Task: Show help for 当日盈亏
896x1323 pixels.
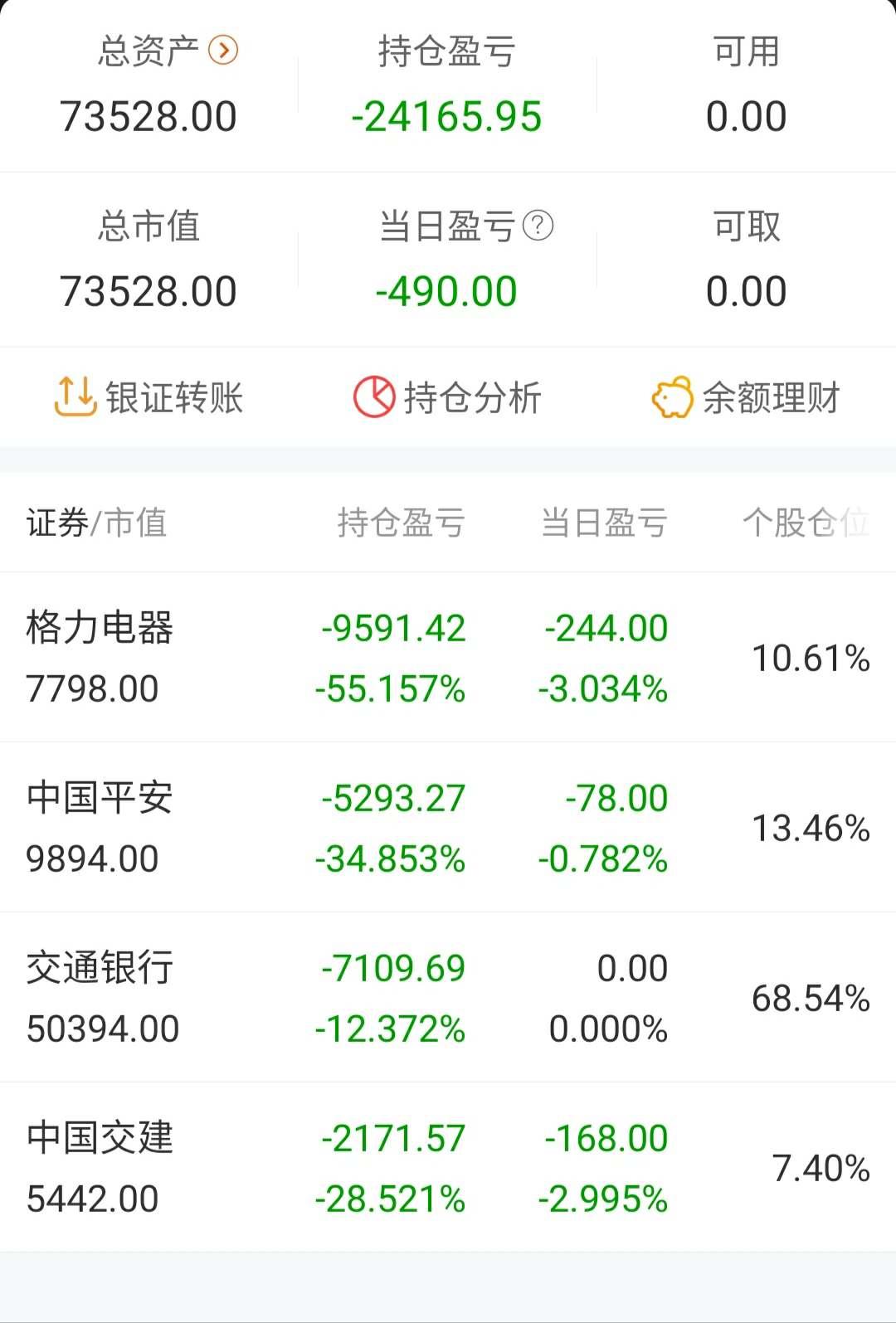Action: [538, 226]
